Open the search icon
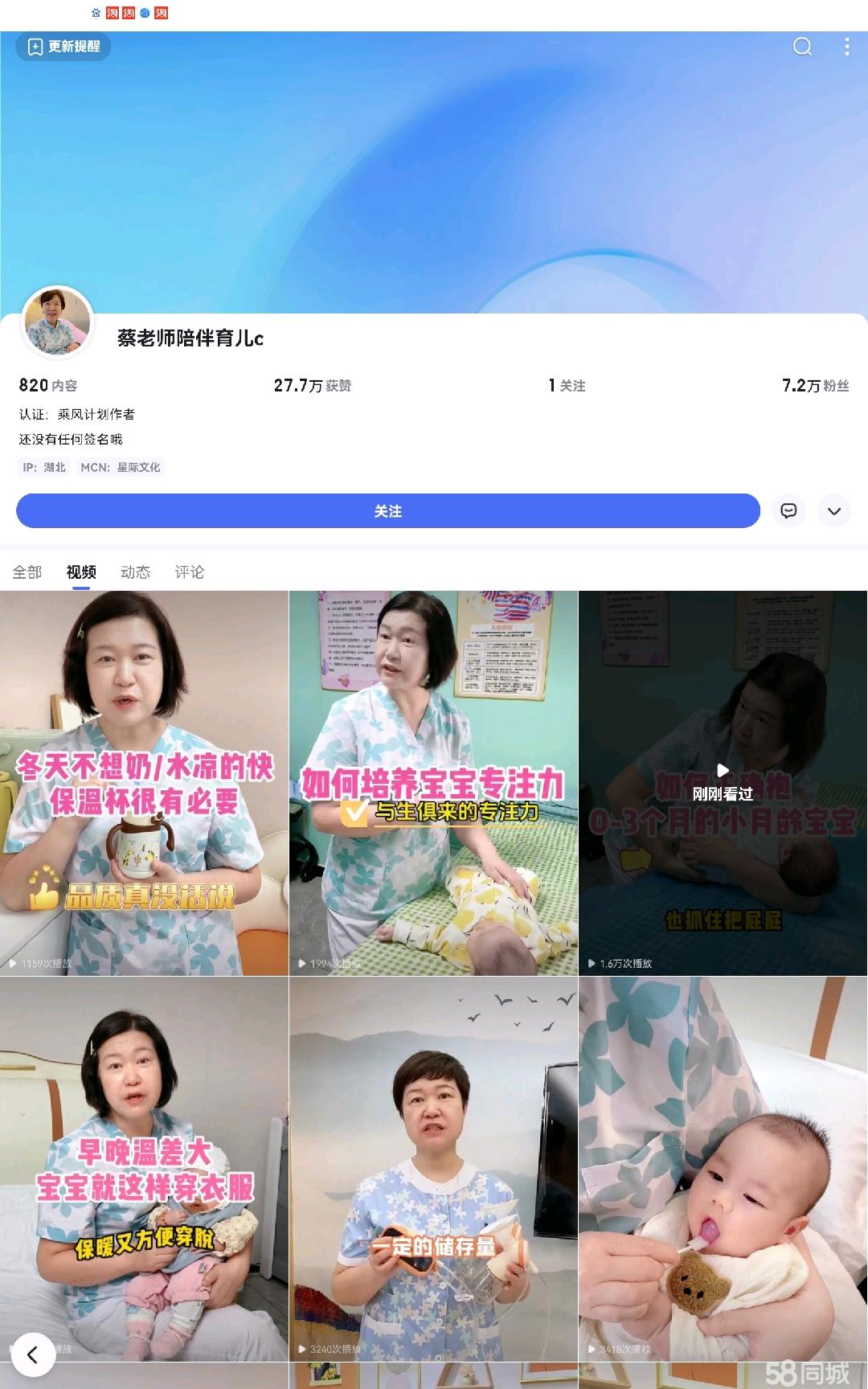Screen dimensions: 868x1389 802,47
